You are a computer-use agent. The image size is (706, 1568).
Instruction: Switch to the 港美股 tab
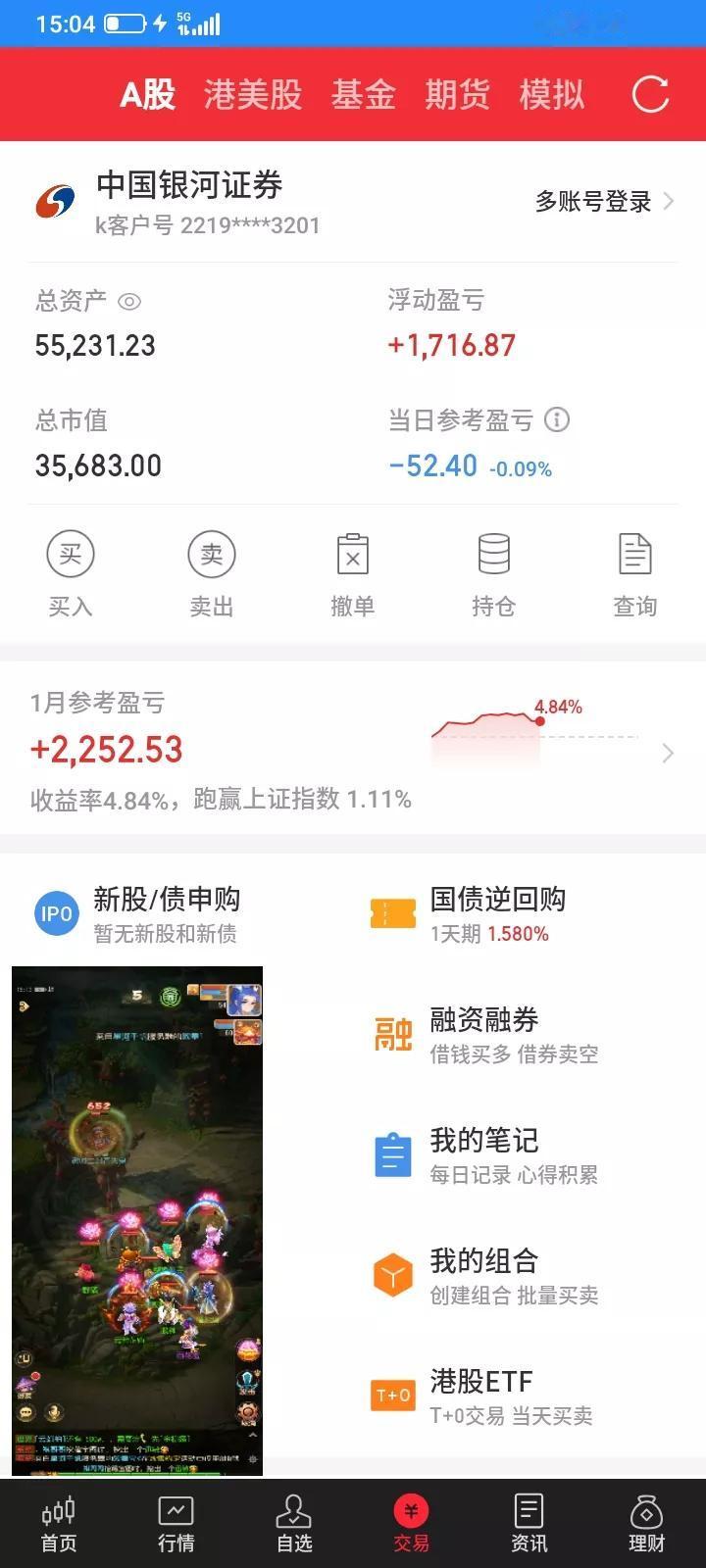coord(253,94)
